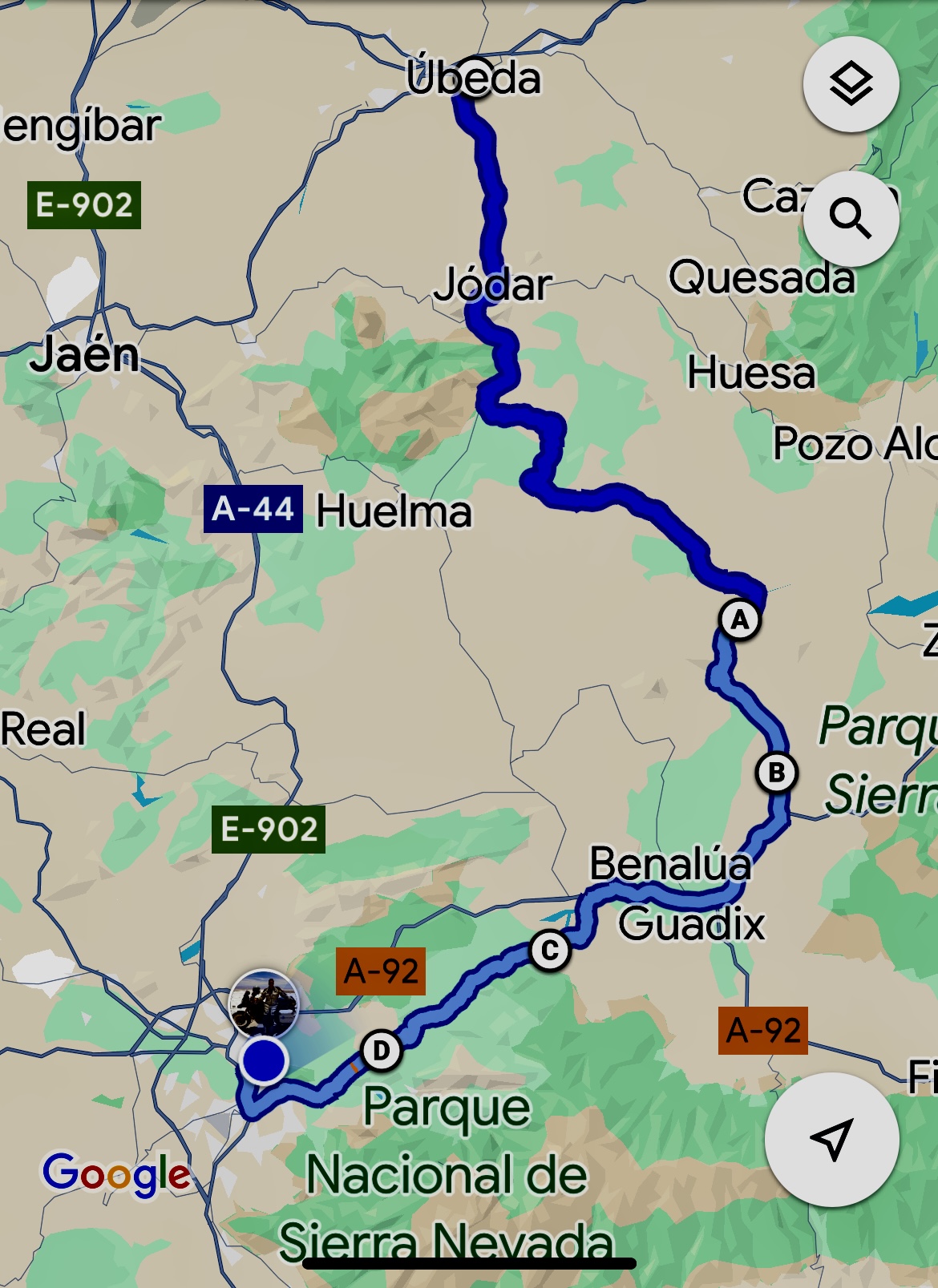This screenshot has height=1288, width=938.
Task: Tap the Úbeda destination marker
Action: point(475,78)
